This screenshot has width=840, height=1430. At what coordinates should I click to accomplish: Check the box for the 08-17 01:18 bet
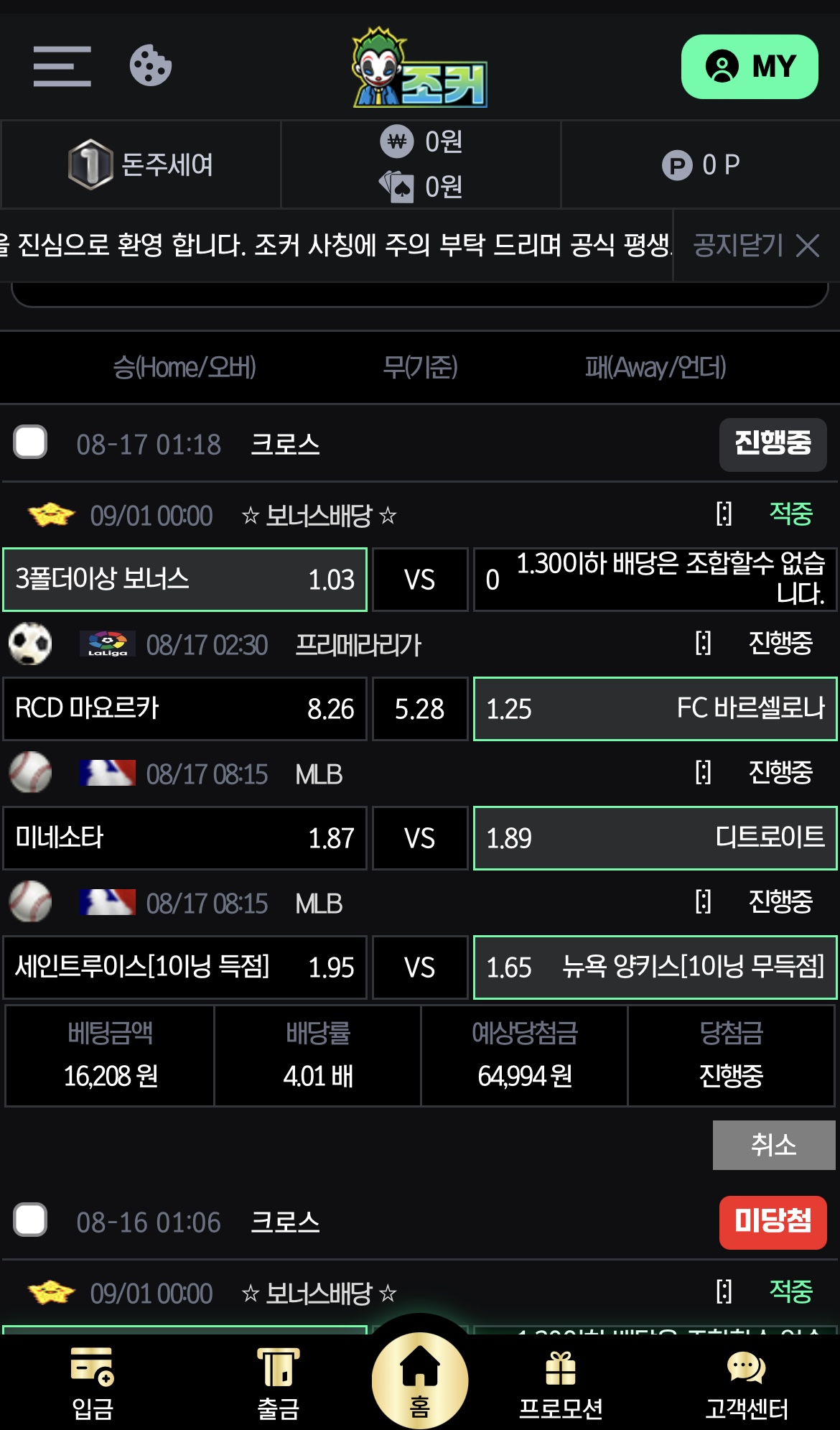[30, 442]
